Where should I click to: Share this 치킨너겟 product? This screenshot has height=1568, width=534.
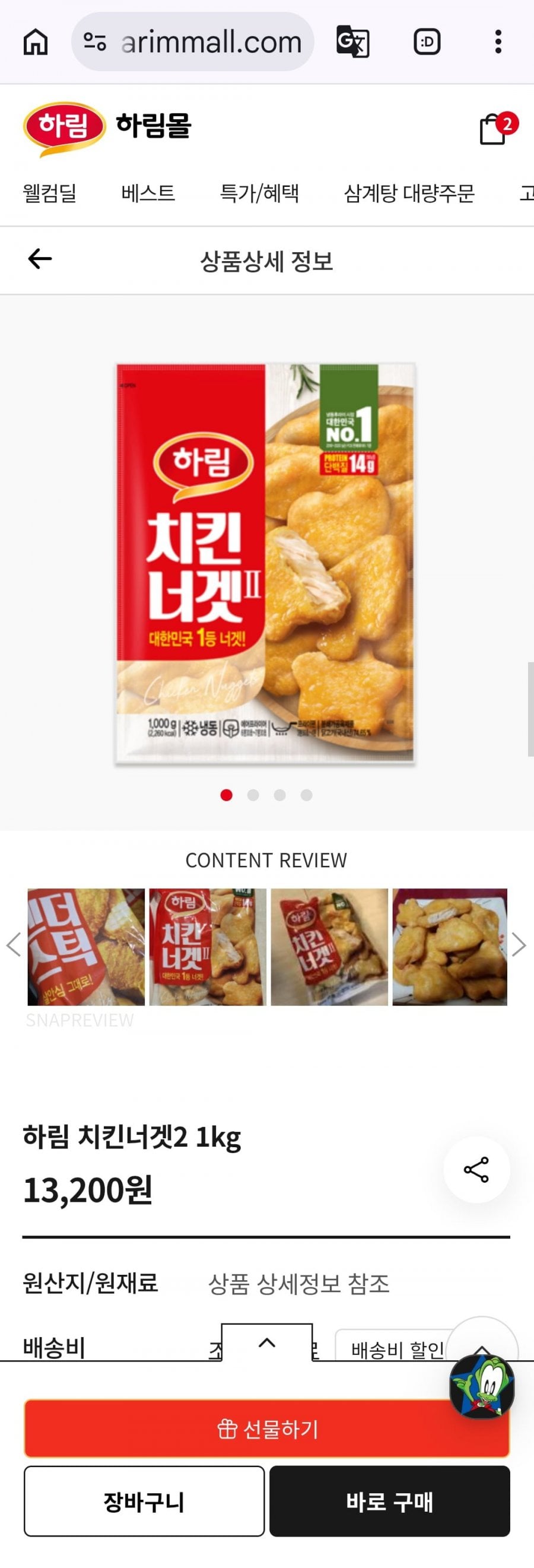(476, 1169)
